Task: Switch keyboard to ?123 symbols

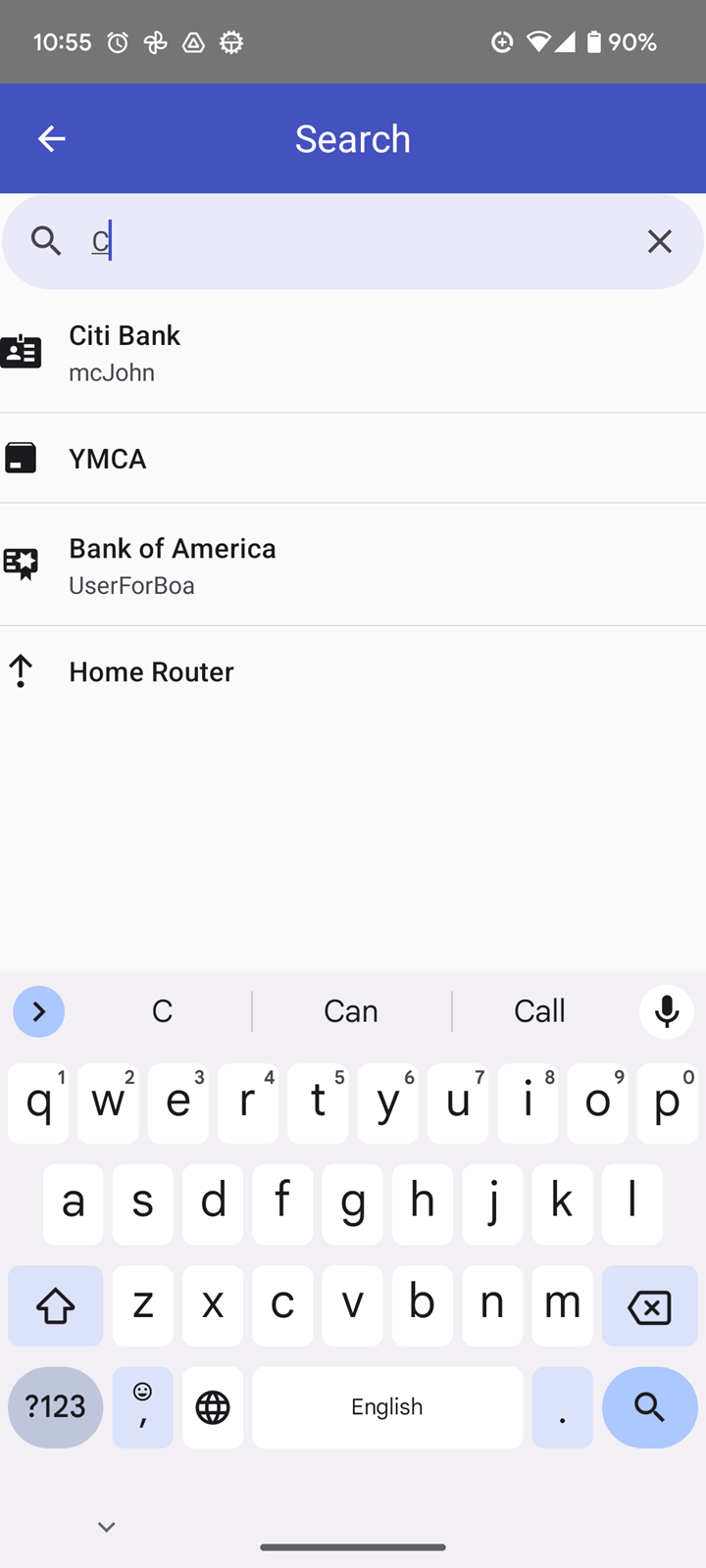Action: coord(55,1407)
